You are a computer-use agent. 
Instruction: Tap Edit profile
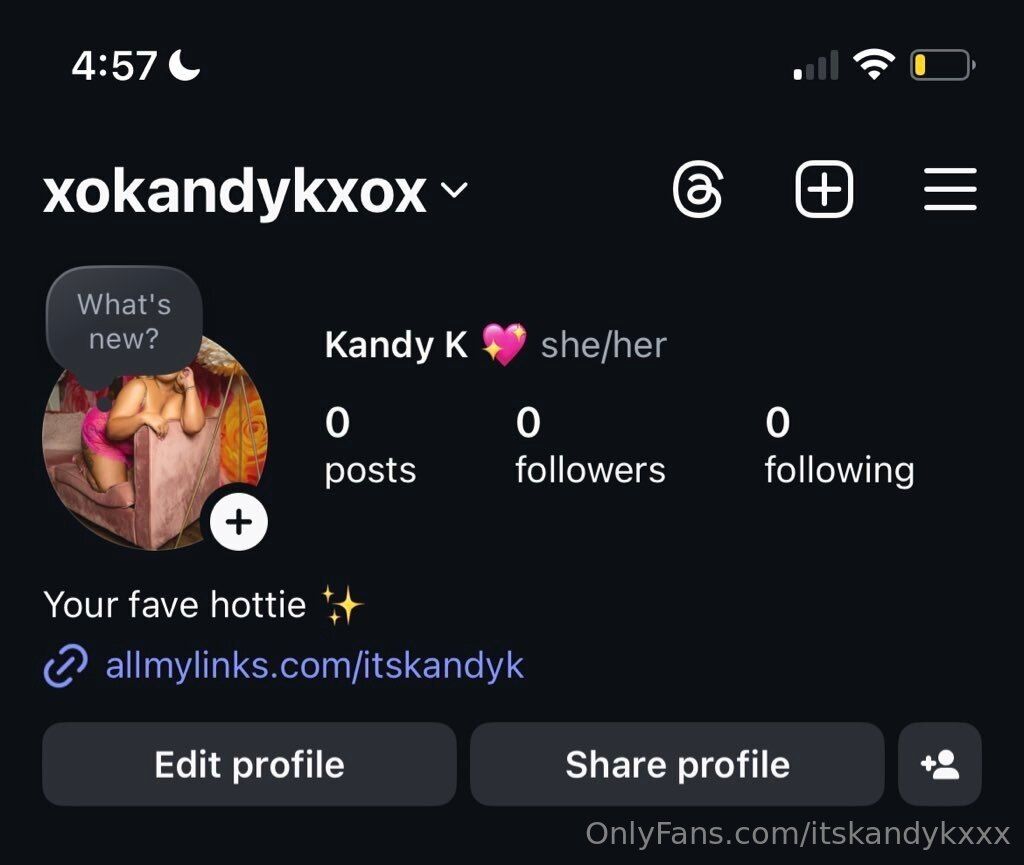click(249, 765)
